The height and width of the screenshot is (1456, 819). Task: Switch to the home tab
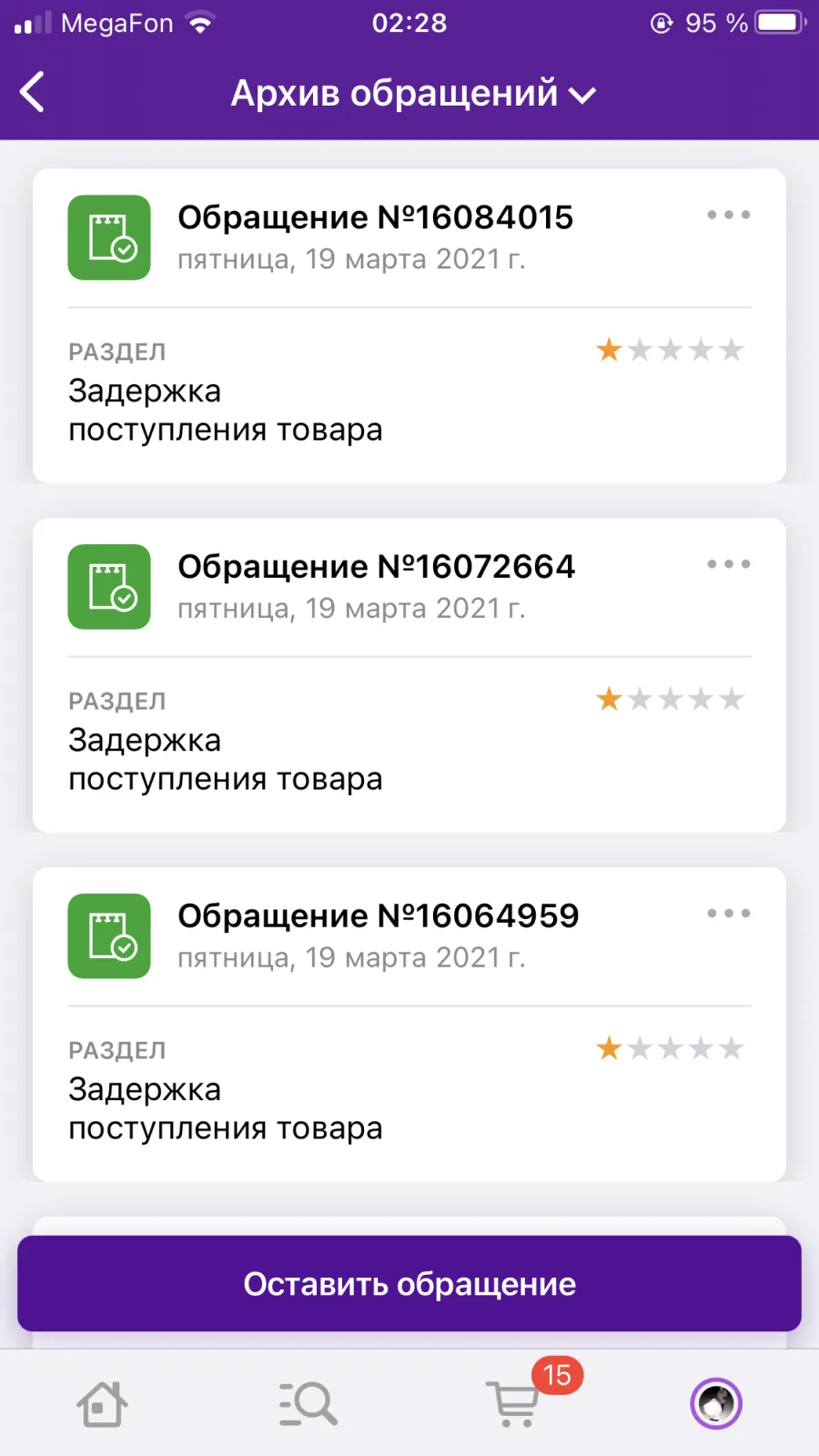[102, 1404]
